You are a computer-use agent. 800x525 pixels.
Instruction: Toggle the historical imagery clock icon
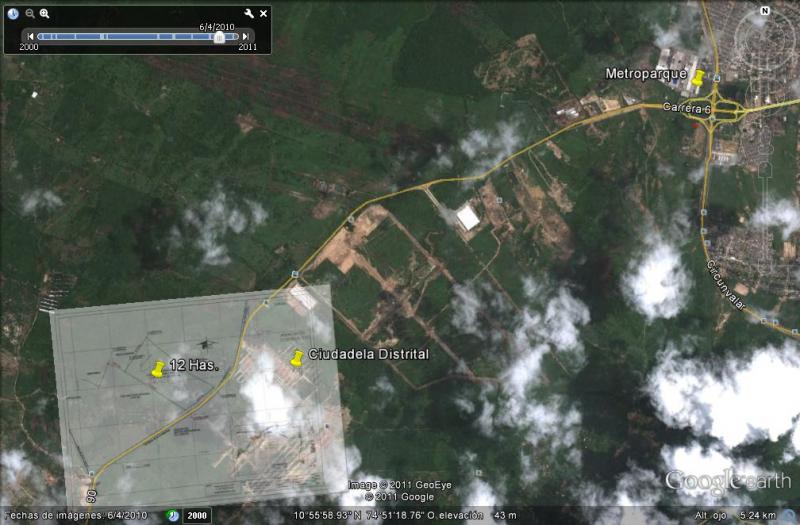(x=13, y=14)
